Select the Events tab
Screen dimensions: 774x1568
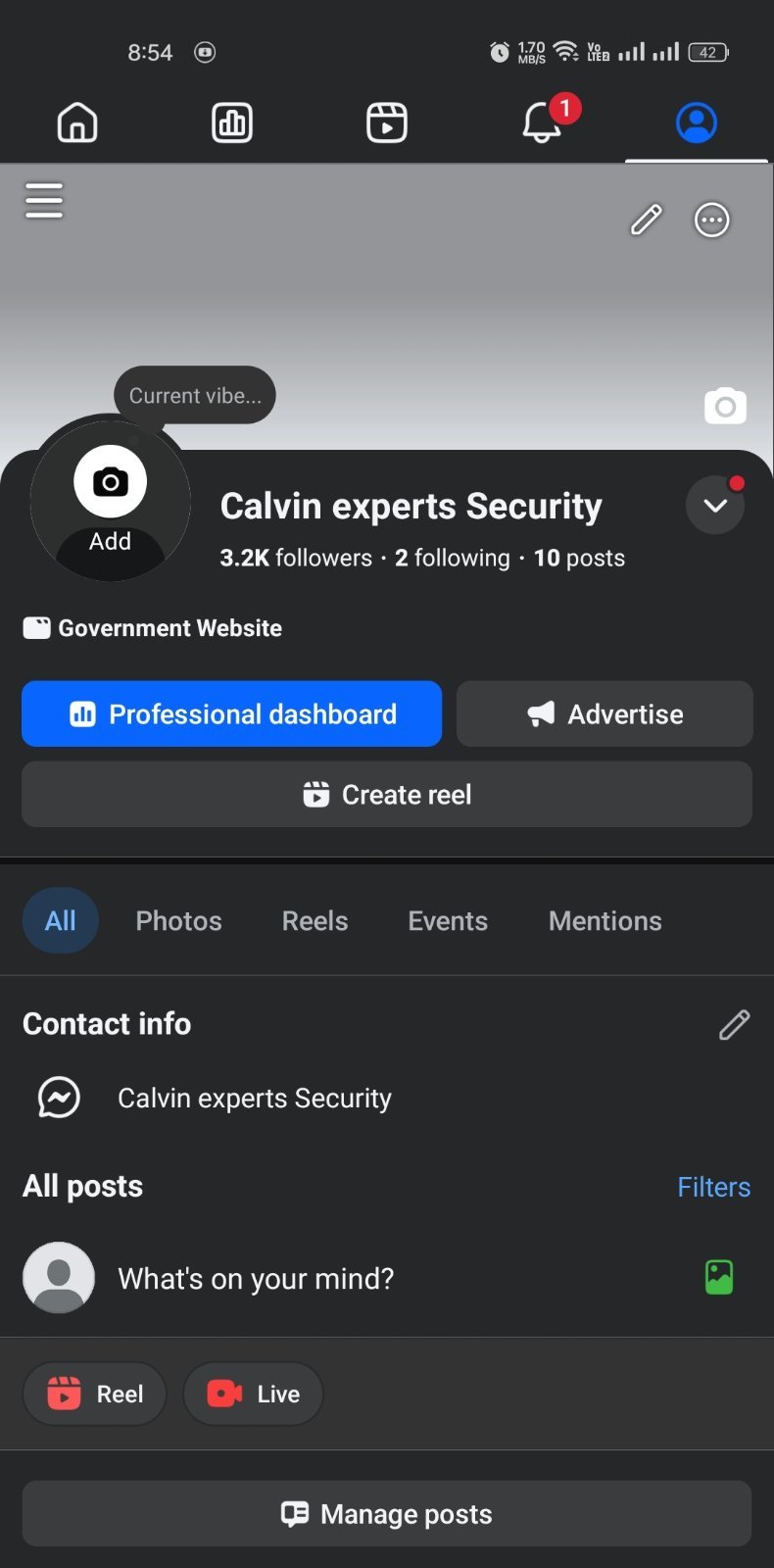(448, 920)
